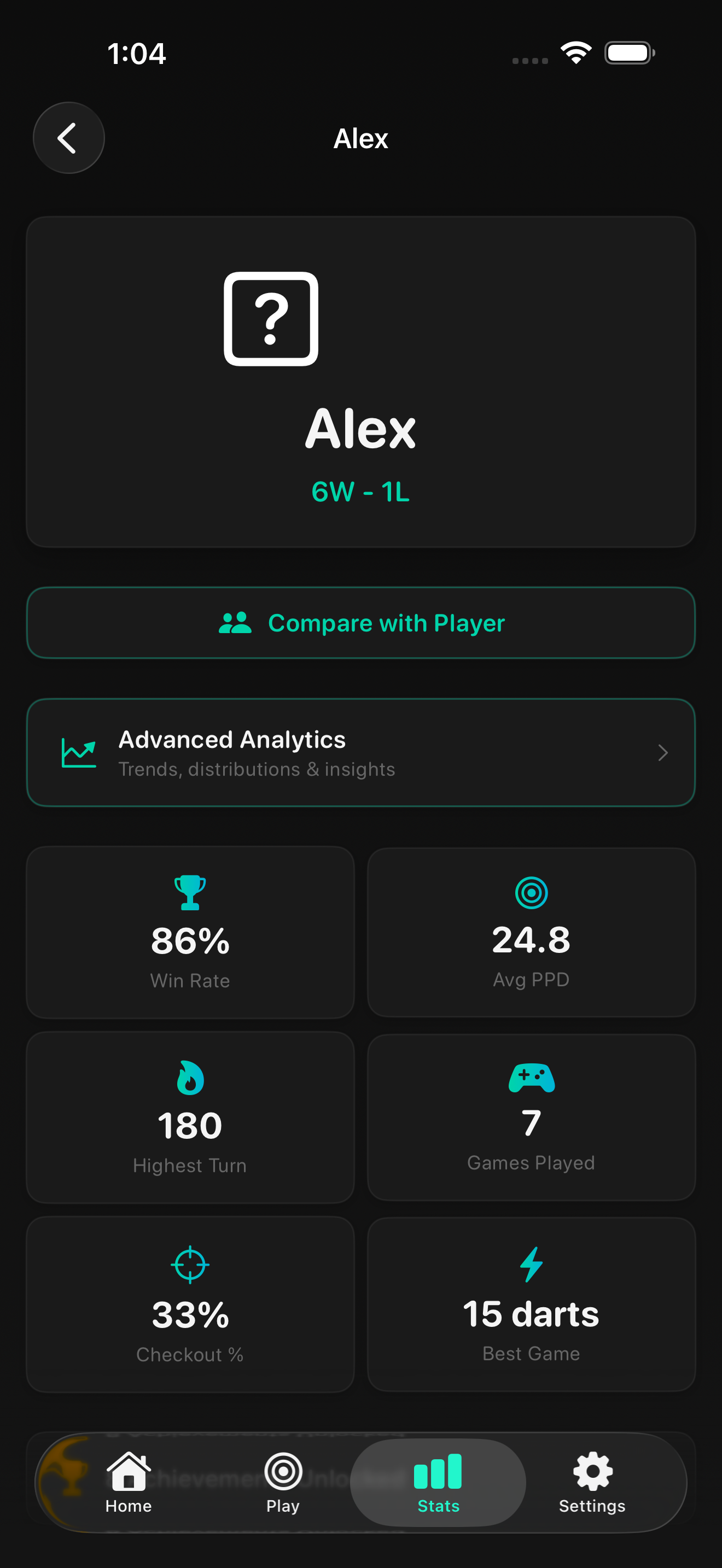Expand Advanced Analytics via right chevron

click(x=662, y=752)
